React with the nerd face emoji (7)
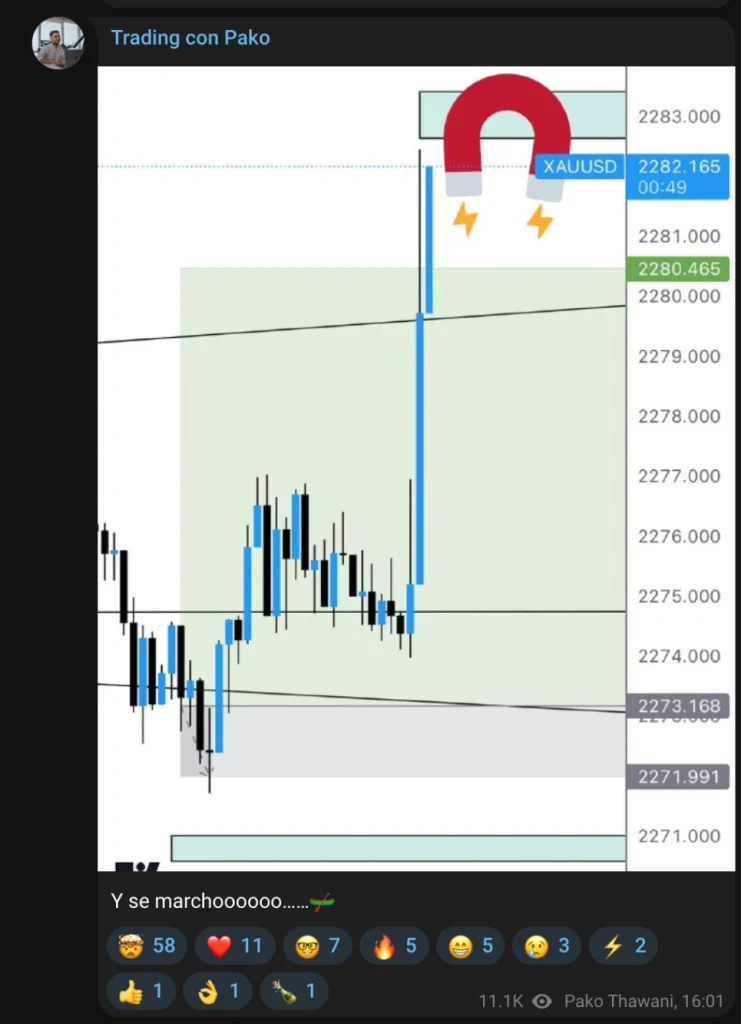 (317, 946)
